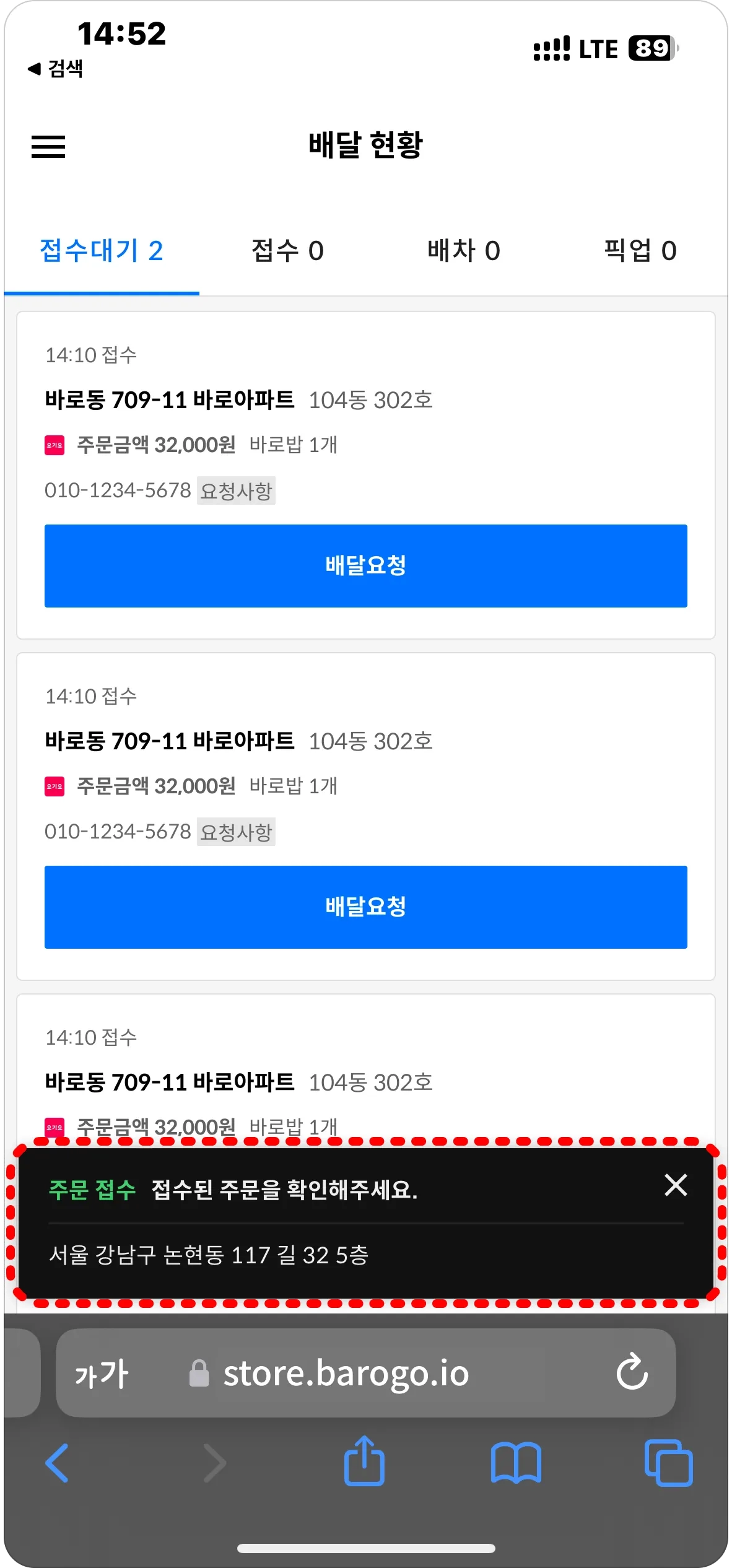Open the hamburger drawer menu
The width and height of the screenshot is (732, 1568).
tap(48, 147)
